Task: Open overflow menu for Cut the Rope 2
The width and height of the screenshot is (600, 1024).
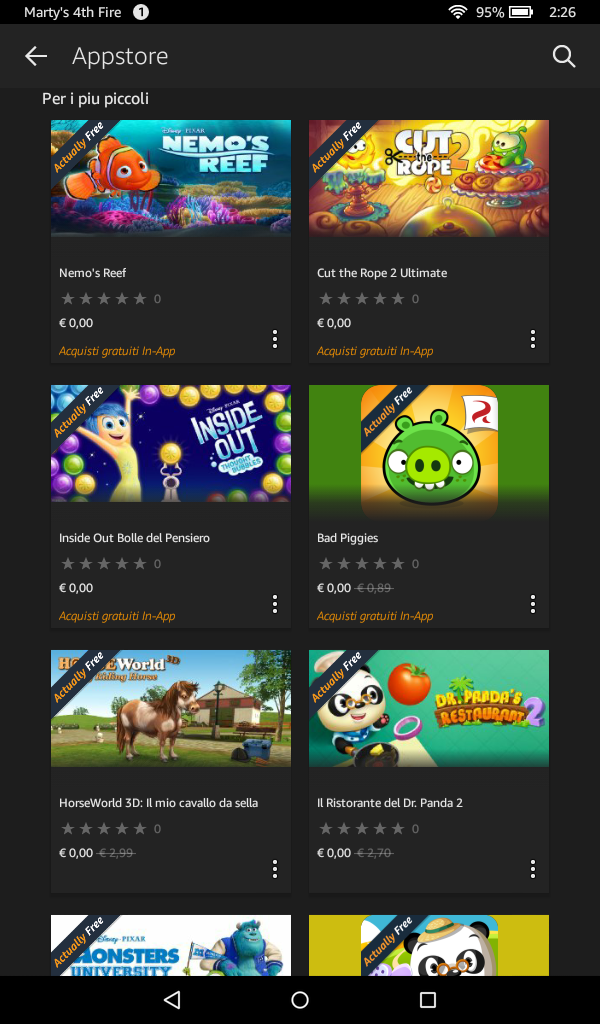Action: tap(533, 339)
